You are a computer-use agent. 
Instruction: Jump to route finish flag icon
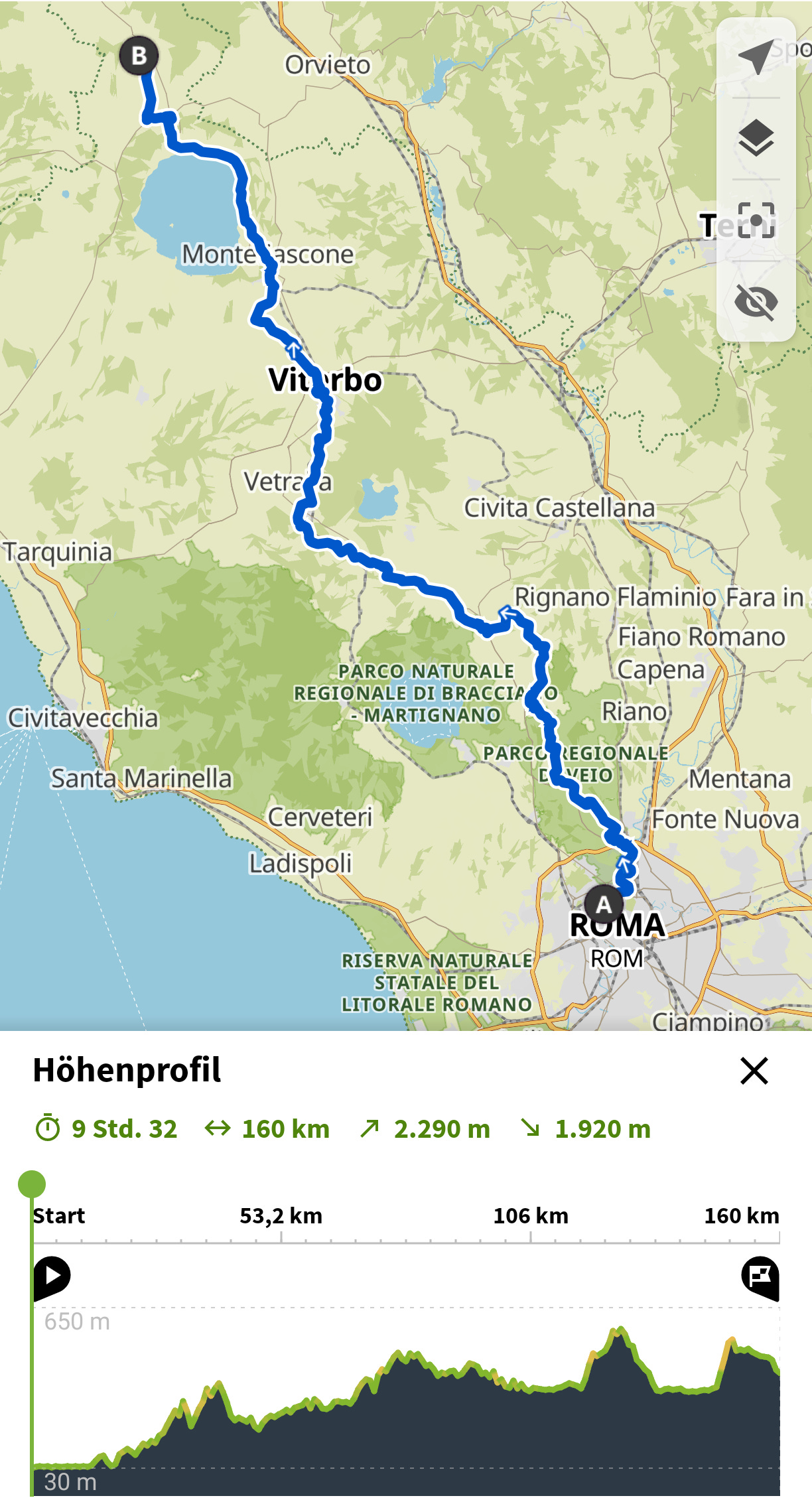pos(760,1275)
